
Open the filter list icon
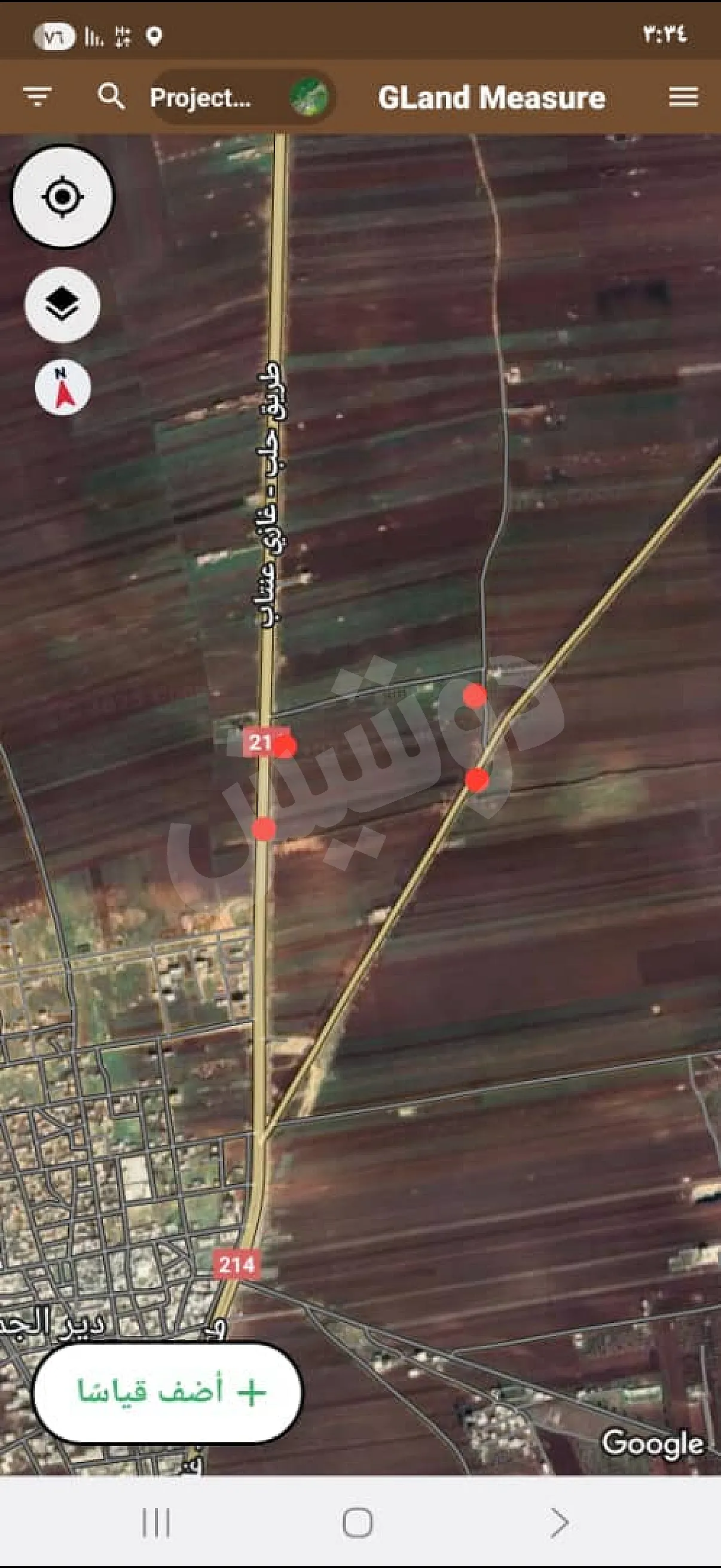pos(37,97)
